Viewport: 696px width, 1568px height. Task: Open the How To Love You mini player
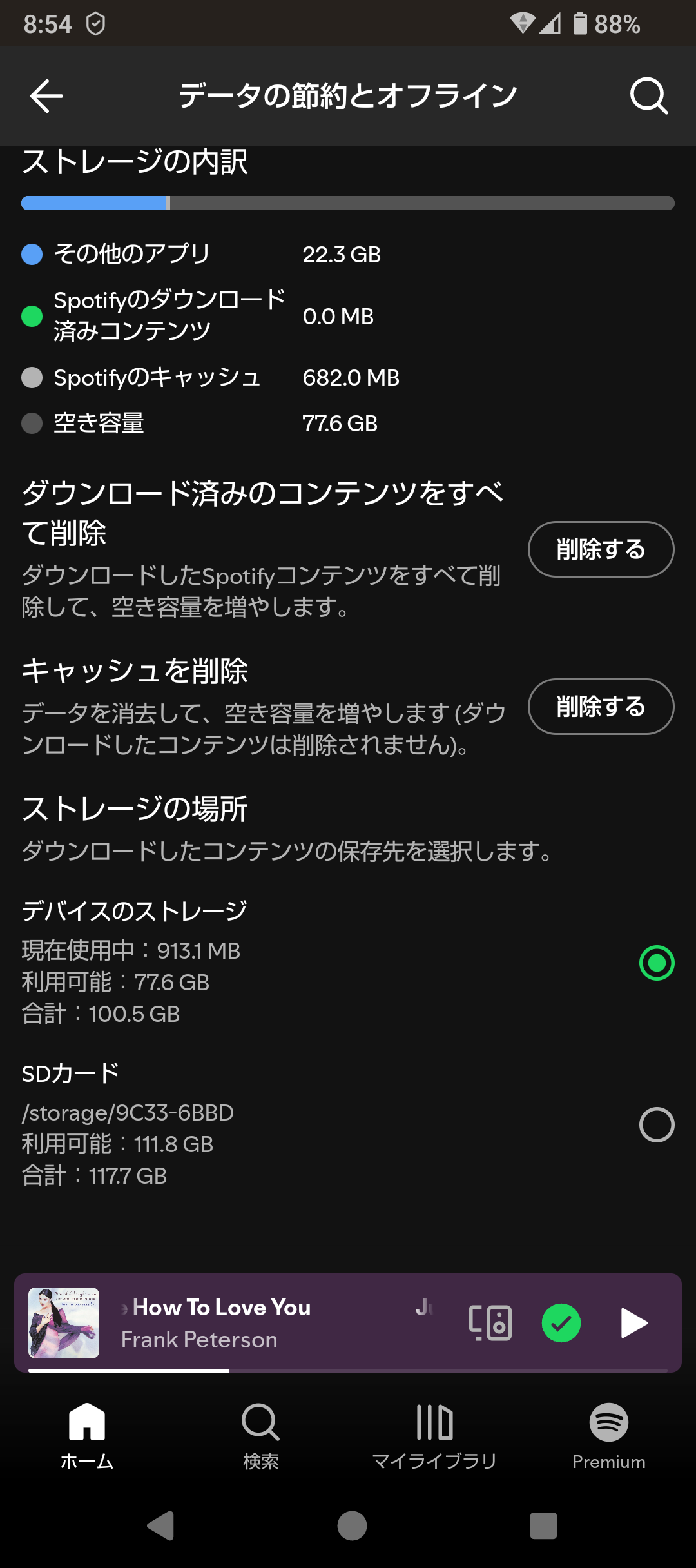coord(258,1323)
